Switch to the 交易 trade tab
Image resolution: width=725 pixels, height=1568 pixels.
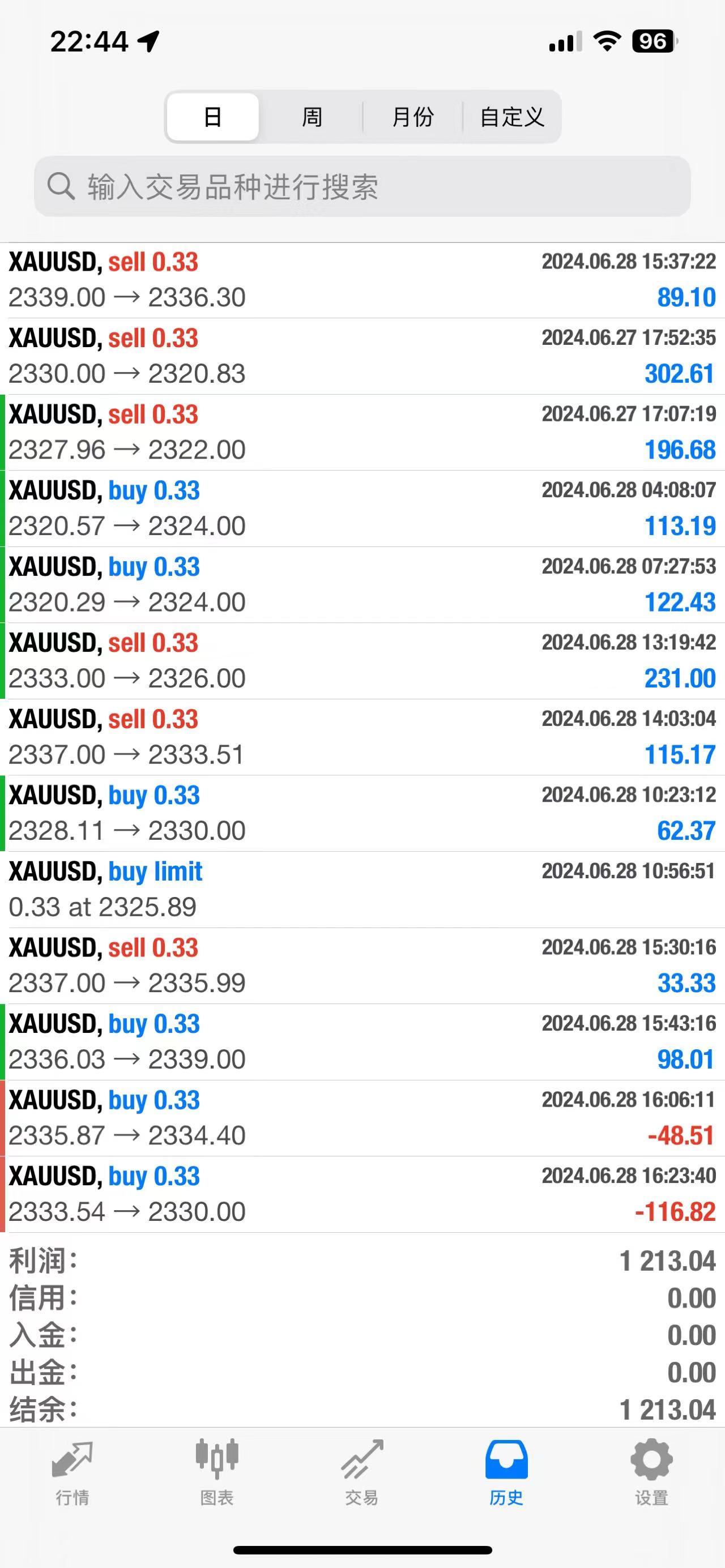tap(362, 1472)
